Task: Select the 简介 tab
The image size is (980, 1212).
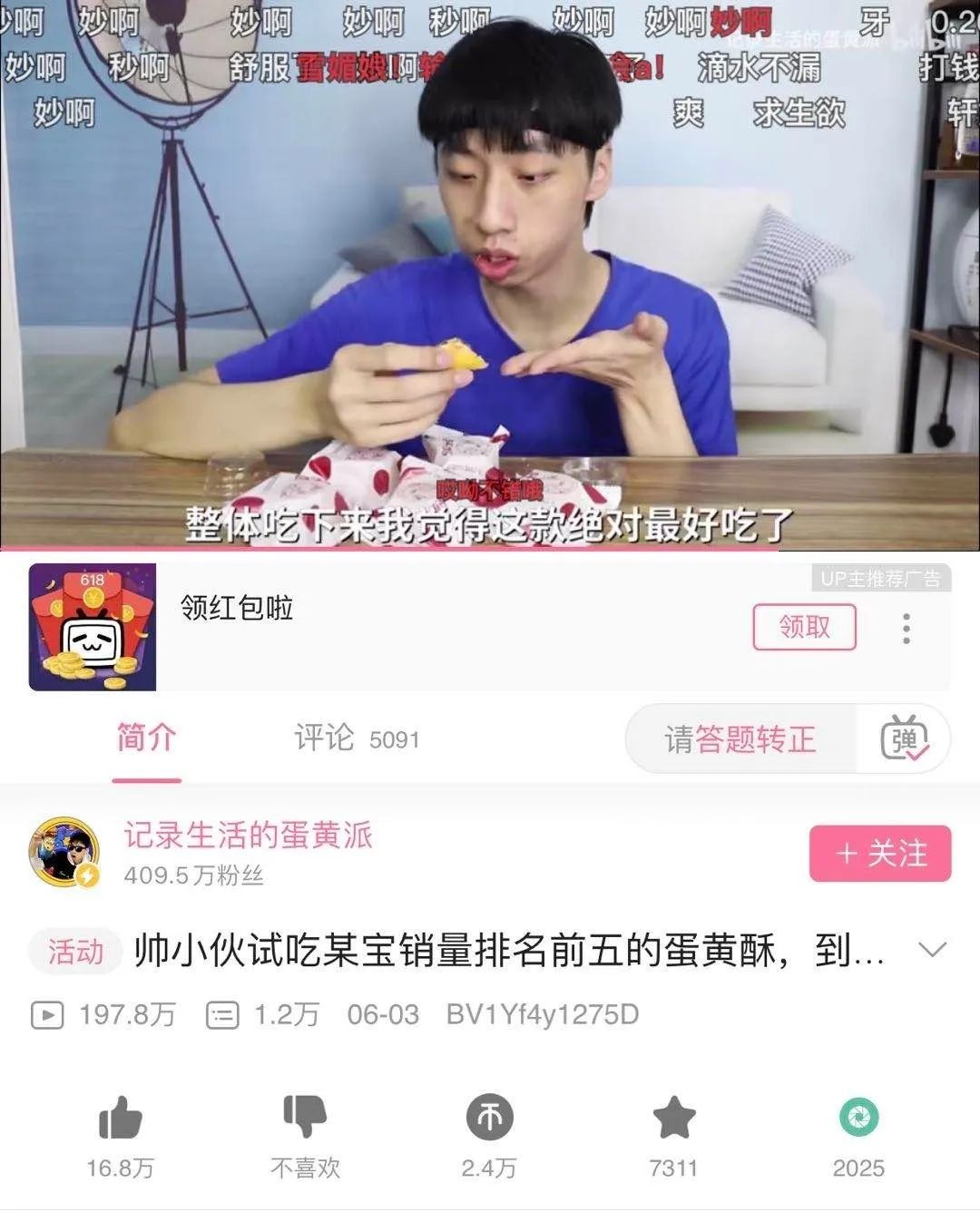Action: [x=145, y=739]
